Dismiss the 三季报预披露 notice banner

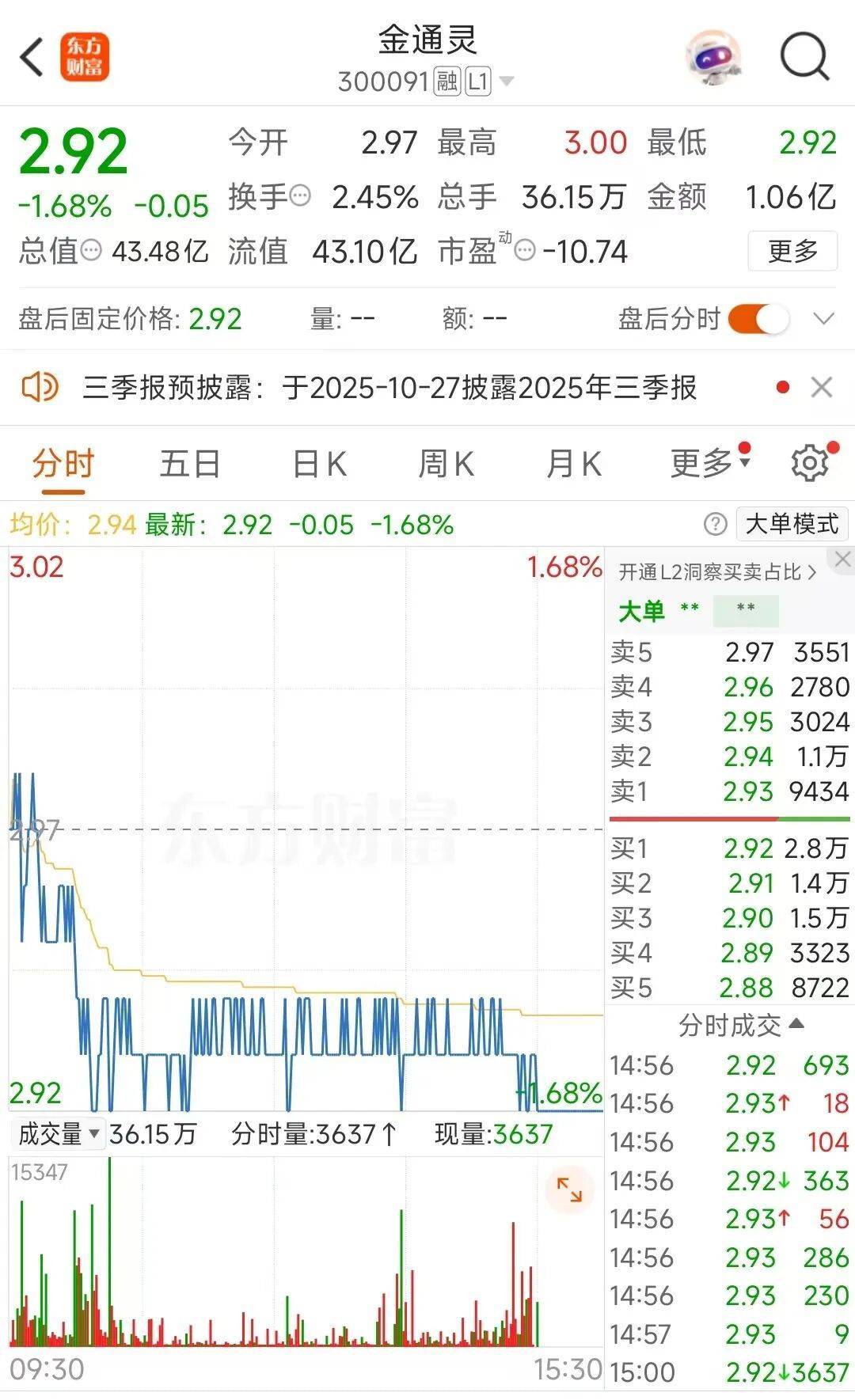822,388
